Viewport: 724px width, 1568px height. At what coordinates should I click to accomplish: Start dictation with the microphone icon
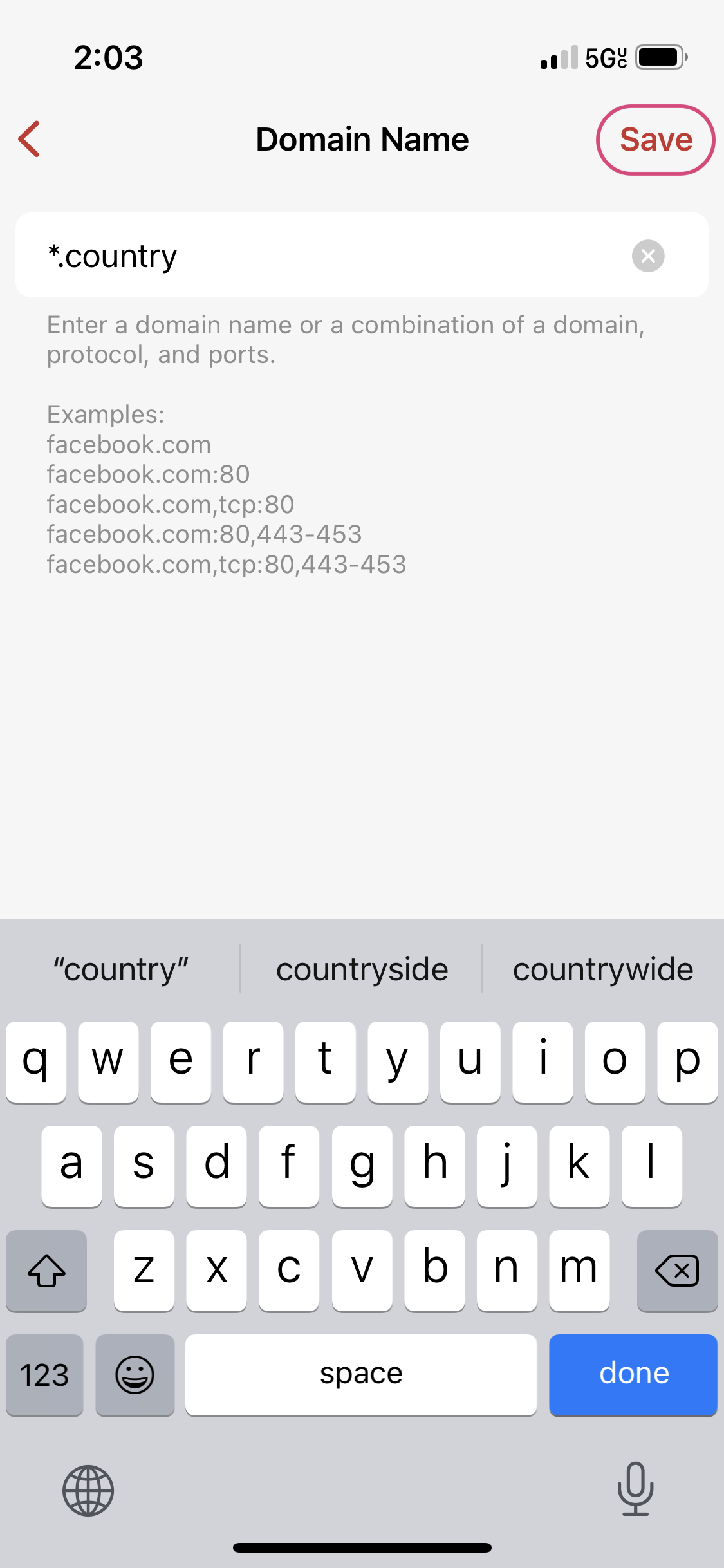[x=635, y=1489]
